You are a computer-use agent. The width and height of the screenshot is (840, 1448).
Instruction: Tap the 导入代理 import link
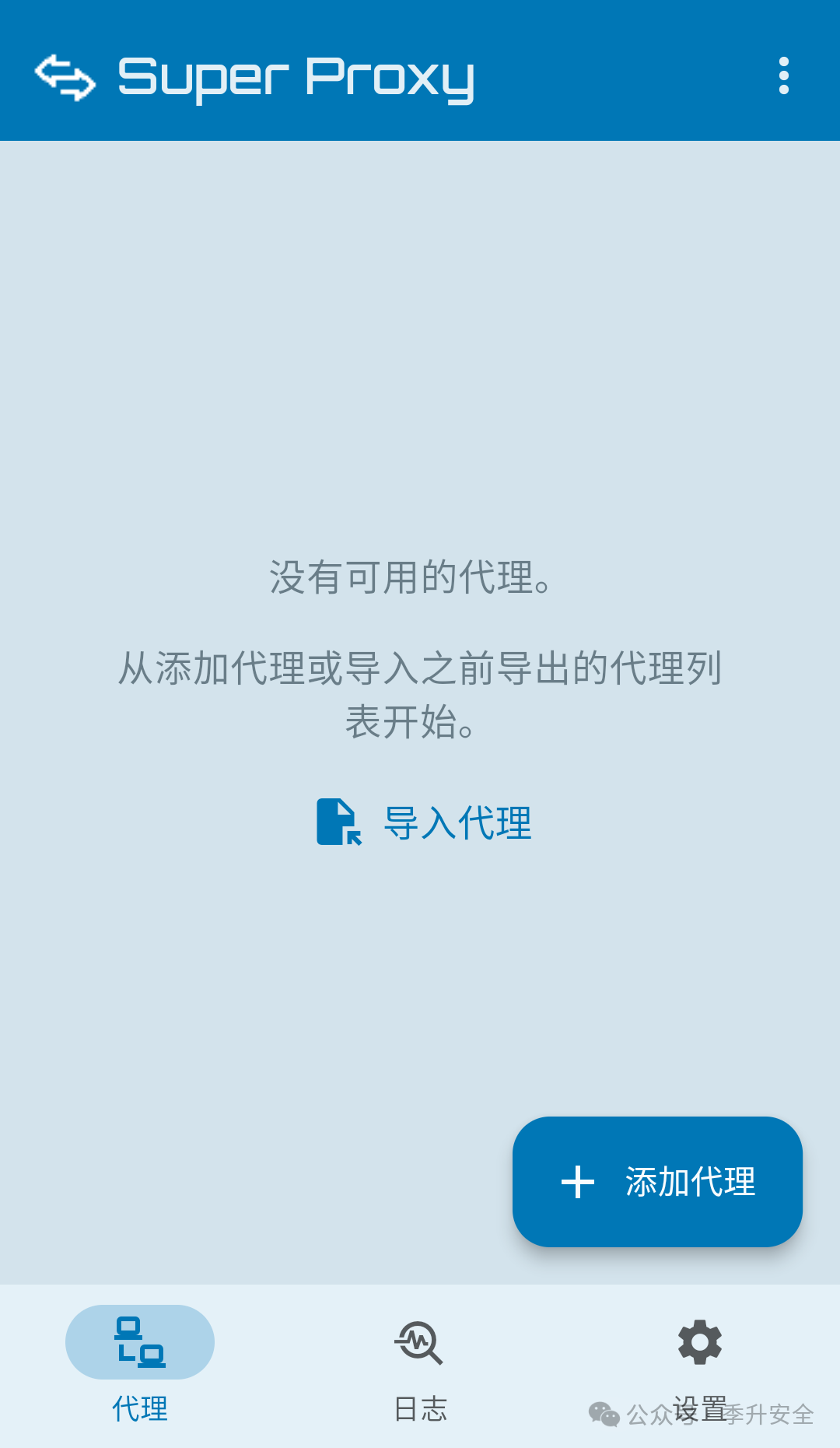click(x=424, y=822)
